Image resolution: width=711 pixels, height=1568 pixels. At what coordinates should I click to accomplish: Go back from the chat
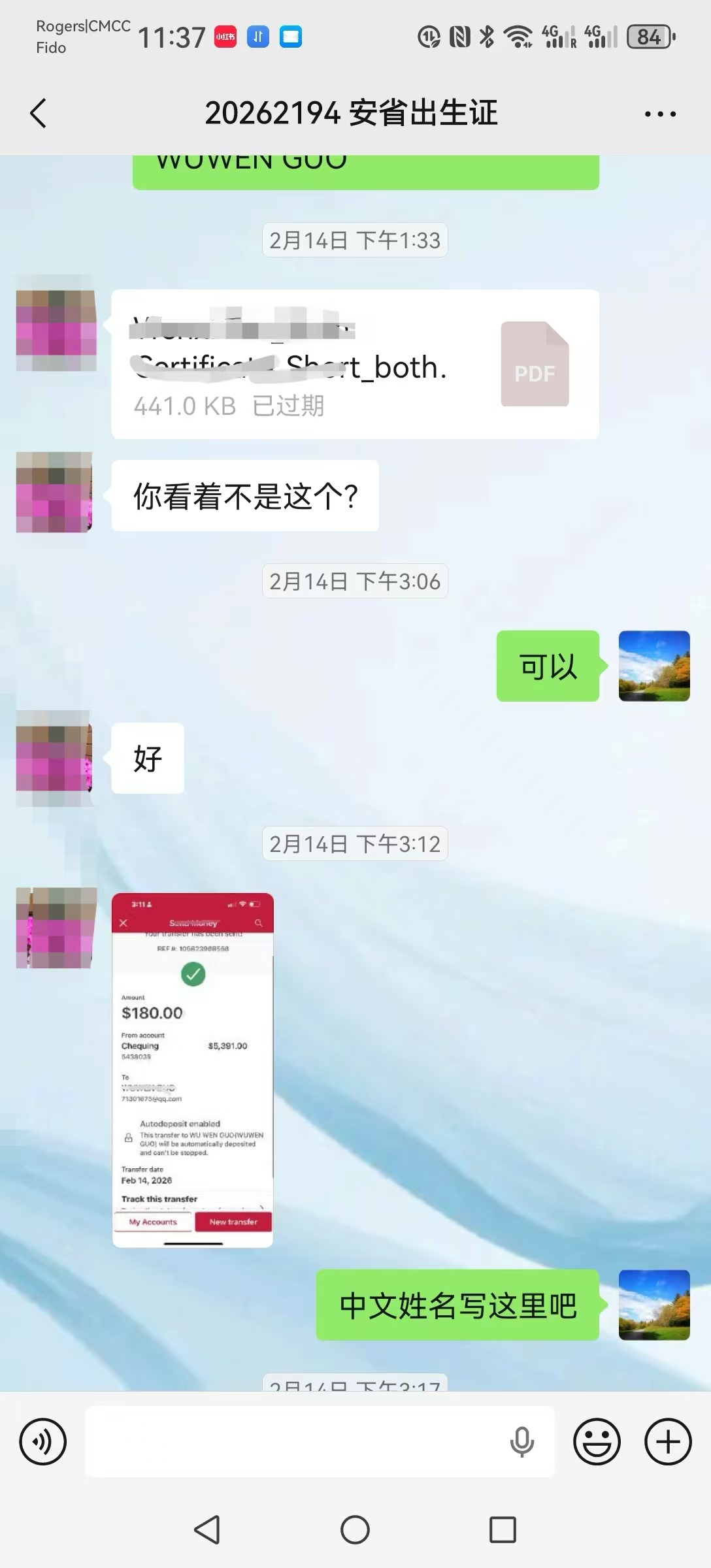pyautogui.click(x=39, y=114)
